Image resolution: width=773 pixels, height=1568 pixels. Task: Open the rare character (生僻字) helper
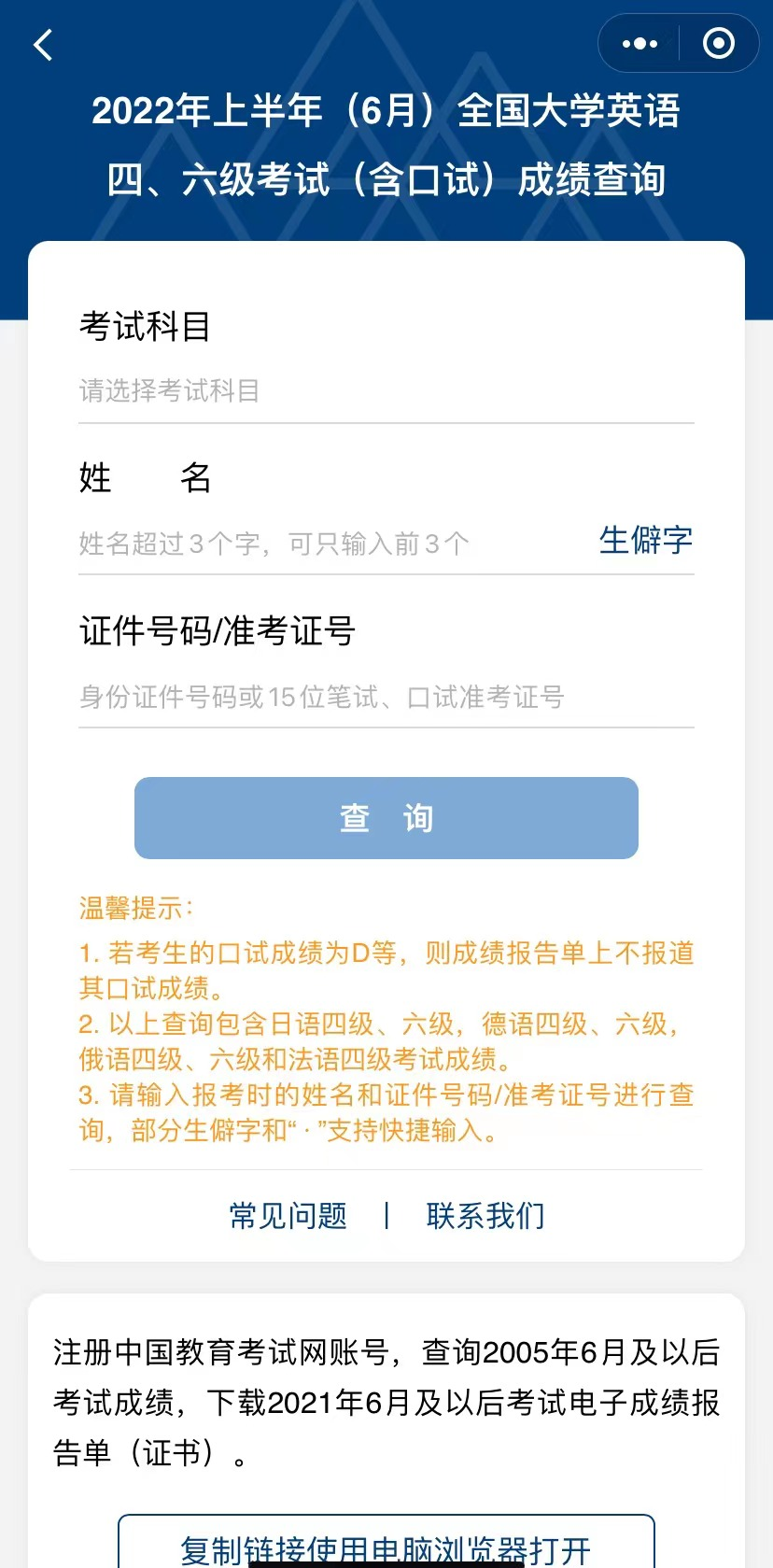(x=645, y=540)
